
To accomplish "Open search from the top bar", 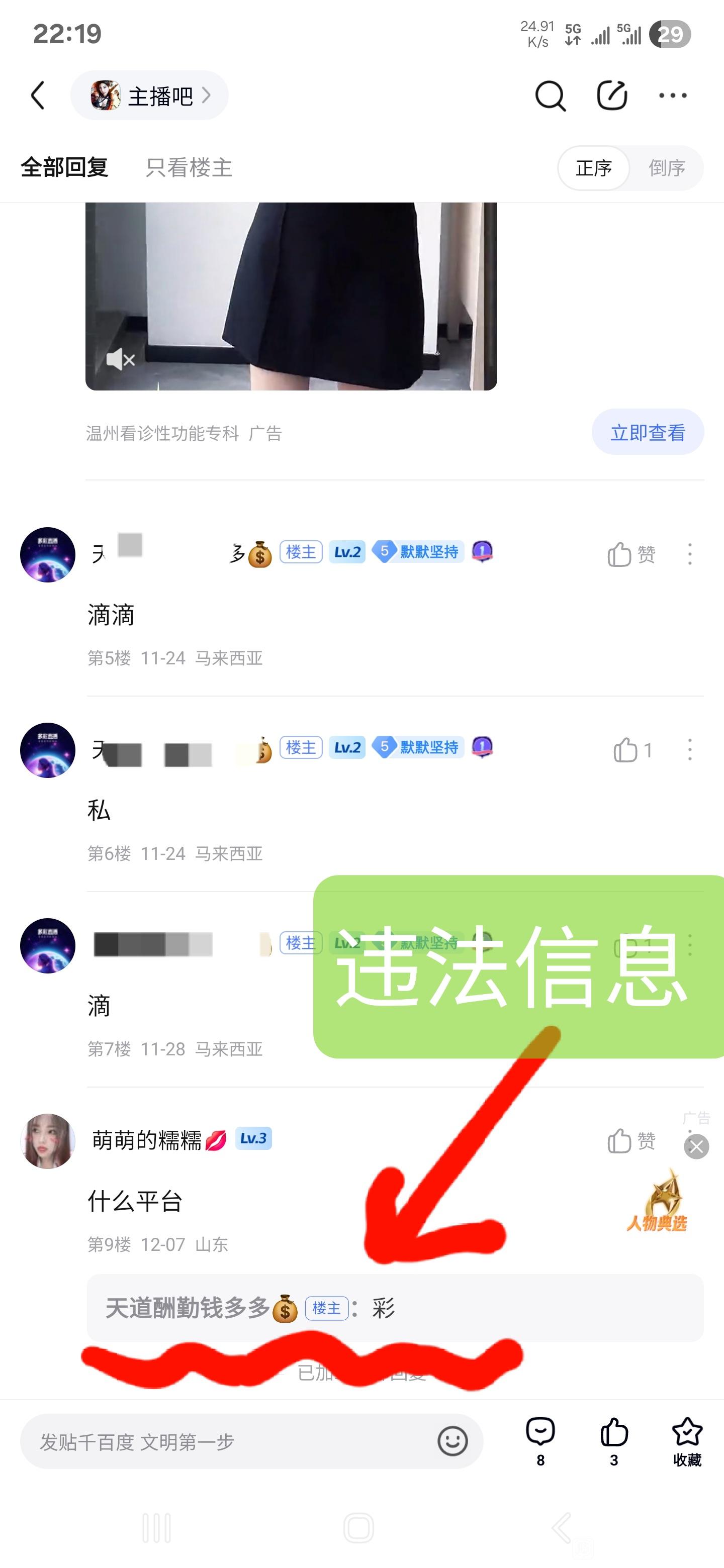I will coord(551,95).
